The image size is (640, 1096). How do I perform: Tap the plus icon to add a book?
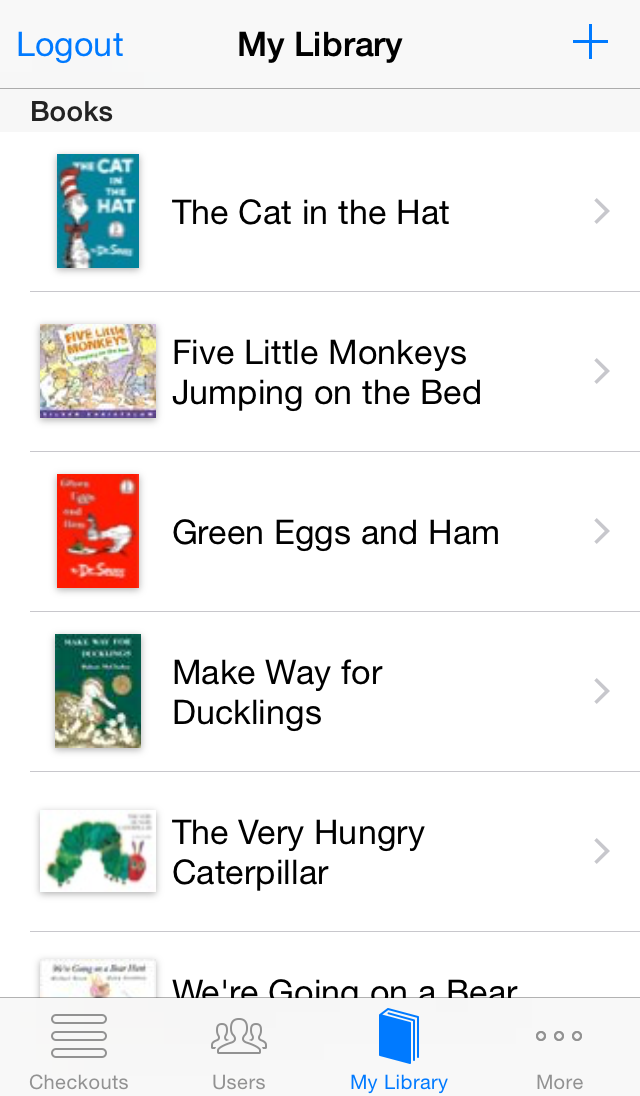(x=590, y=43)
